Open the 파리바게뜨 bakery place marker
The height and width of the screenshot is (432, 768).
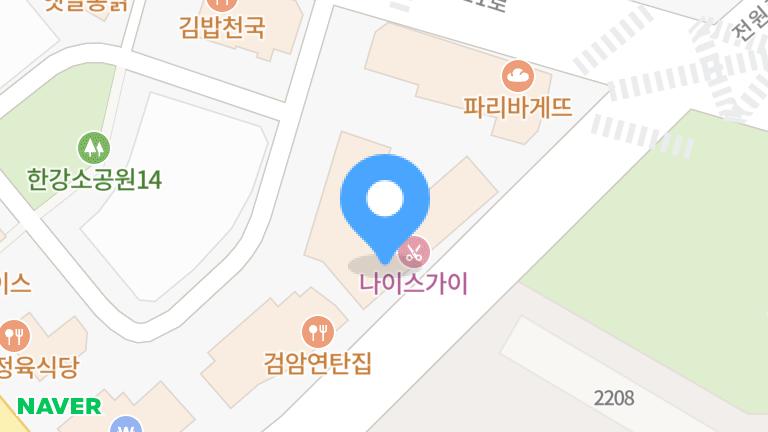(x=517, y=76)
